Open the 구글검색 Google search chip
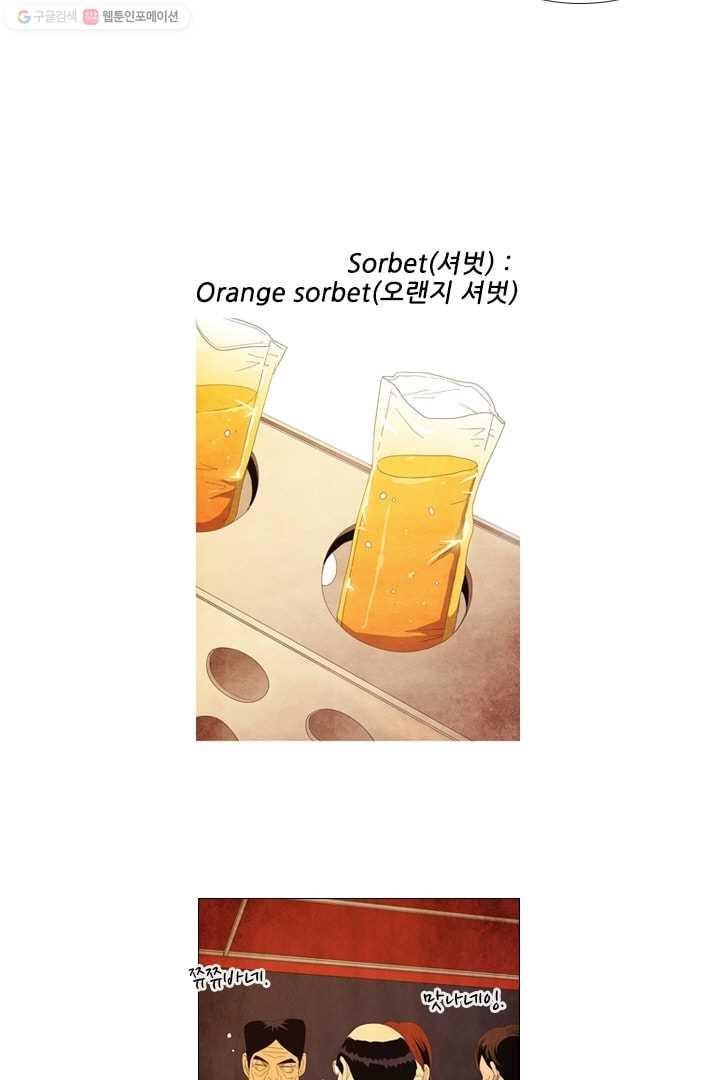This screenshot has width=720, height=1080. pos(47,16)
